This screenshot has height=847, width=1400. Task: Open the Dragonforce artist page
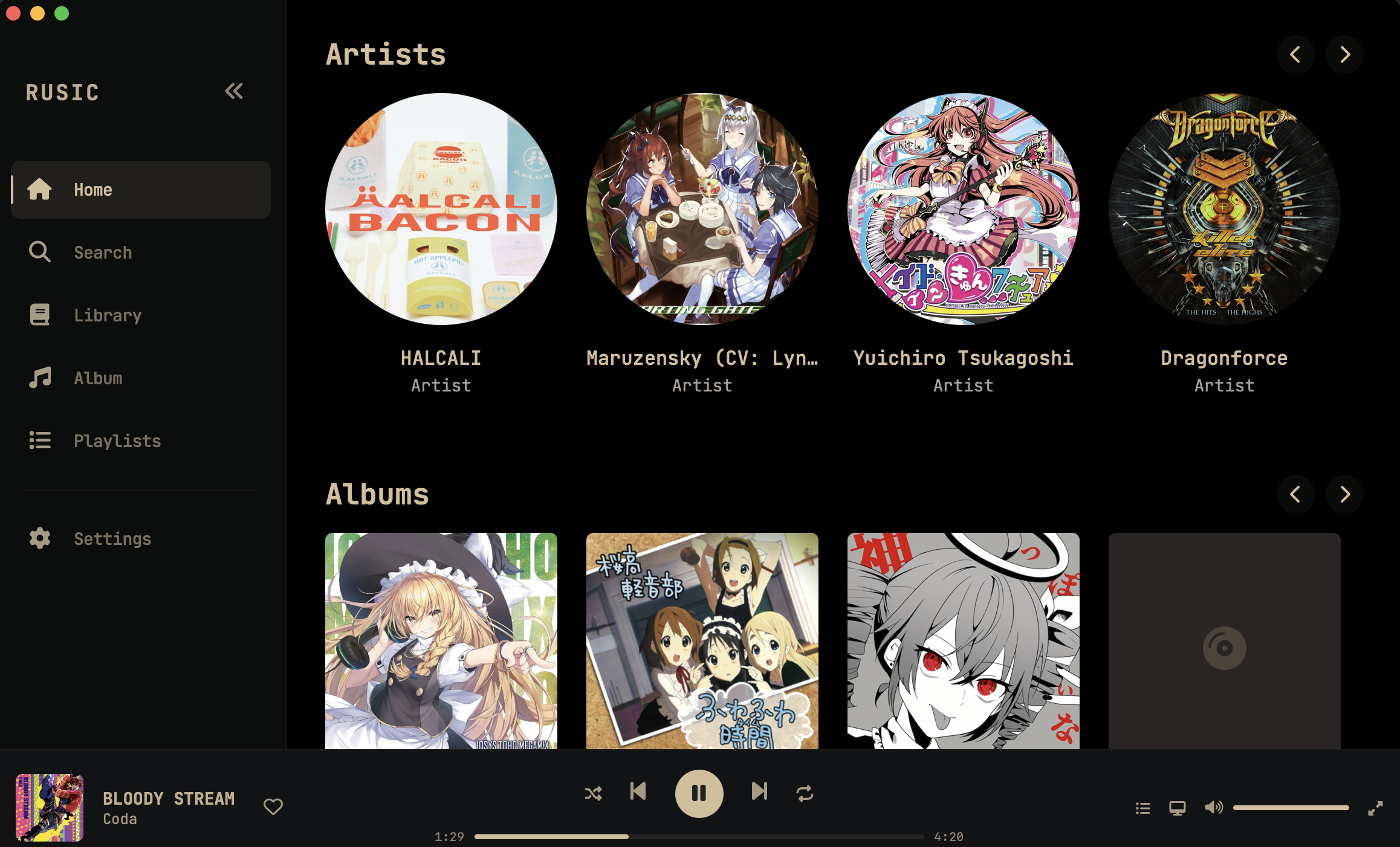[1224, 209]
